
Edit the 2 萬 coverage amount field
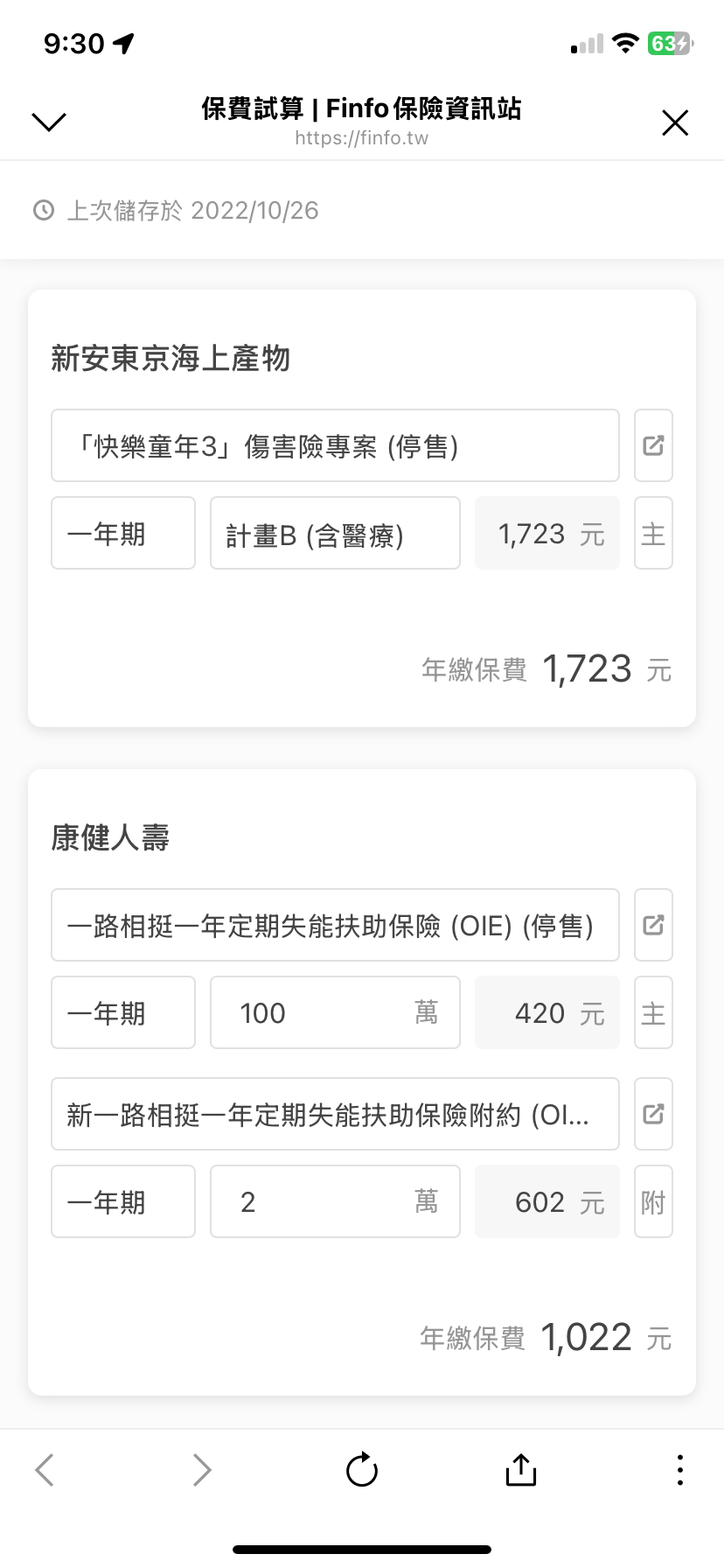coord(335,1201)
